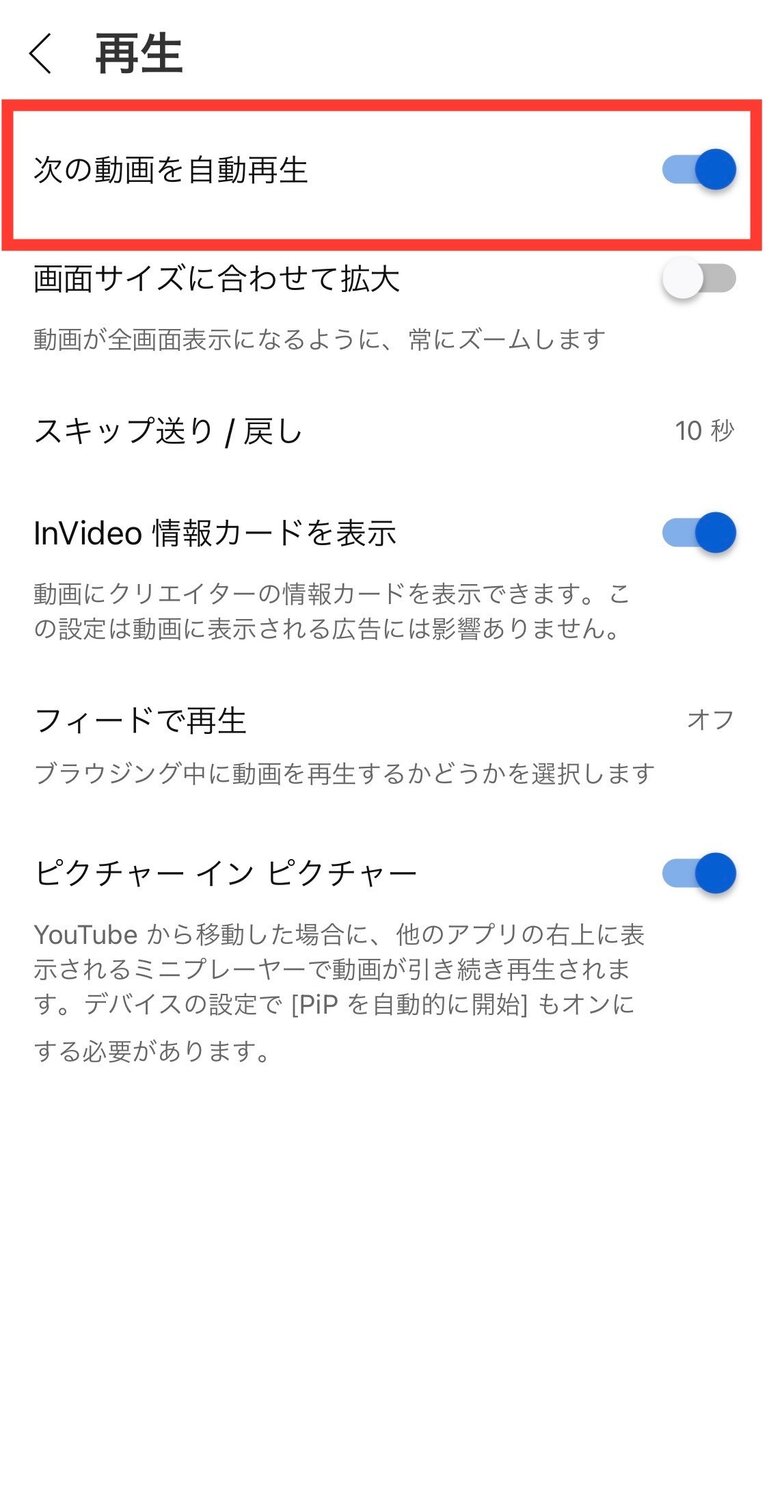Tap the オフ label beside フィードで再生

pyautogui.click(x=712, y=720)
